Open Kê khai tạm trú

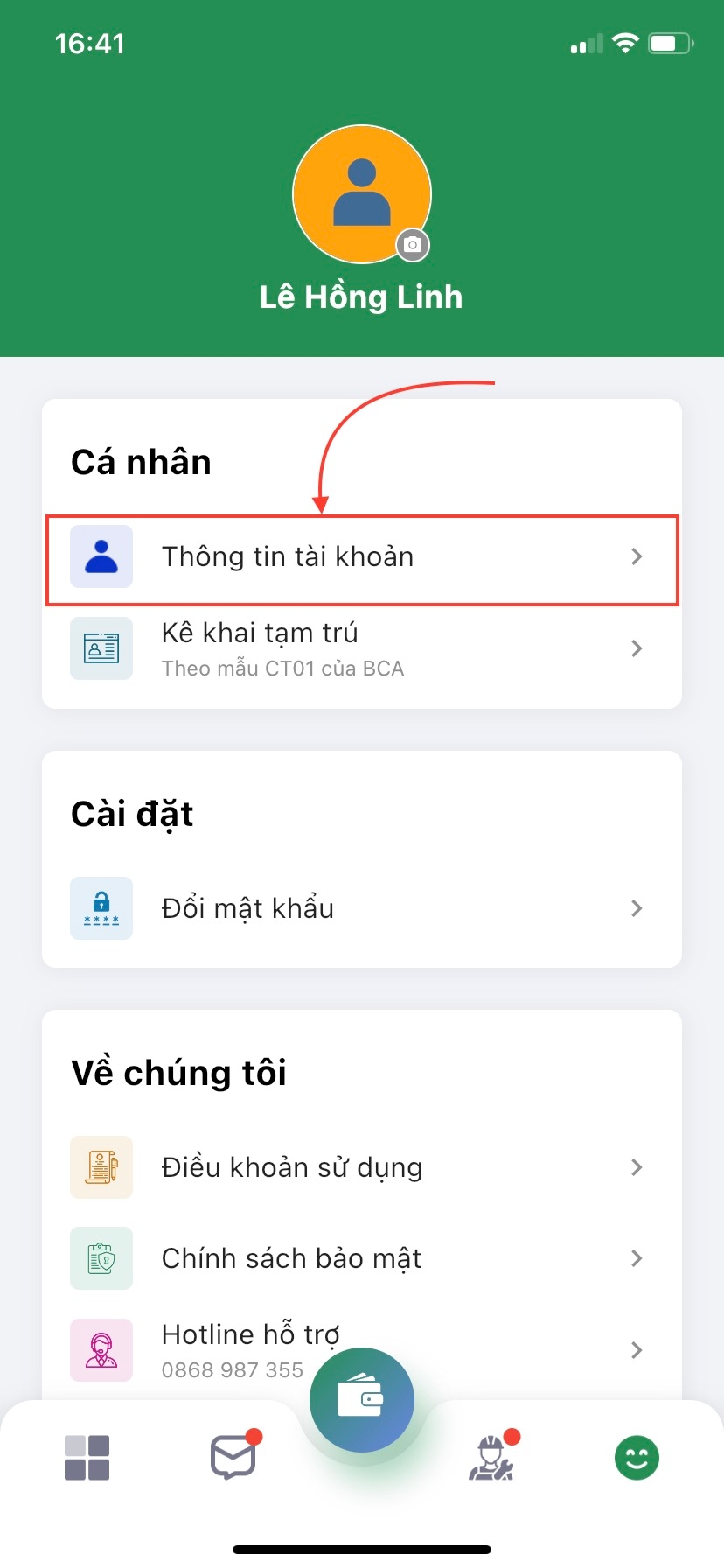[x=361, y=649]
